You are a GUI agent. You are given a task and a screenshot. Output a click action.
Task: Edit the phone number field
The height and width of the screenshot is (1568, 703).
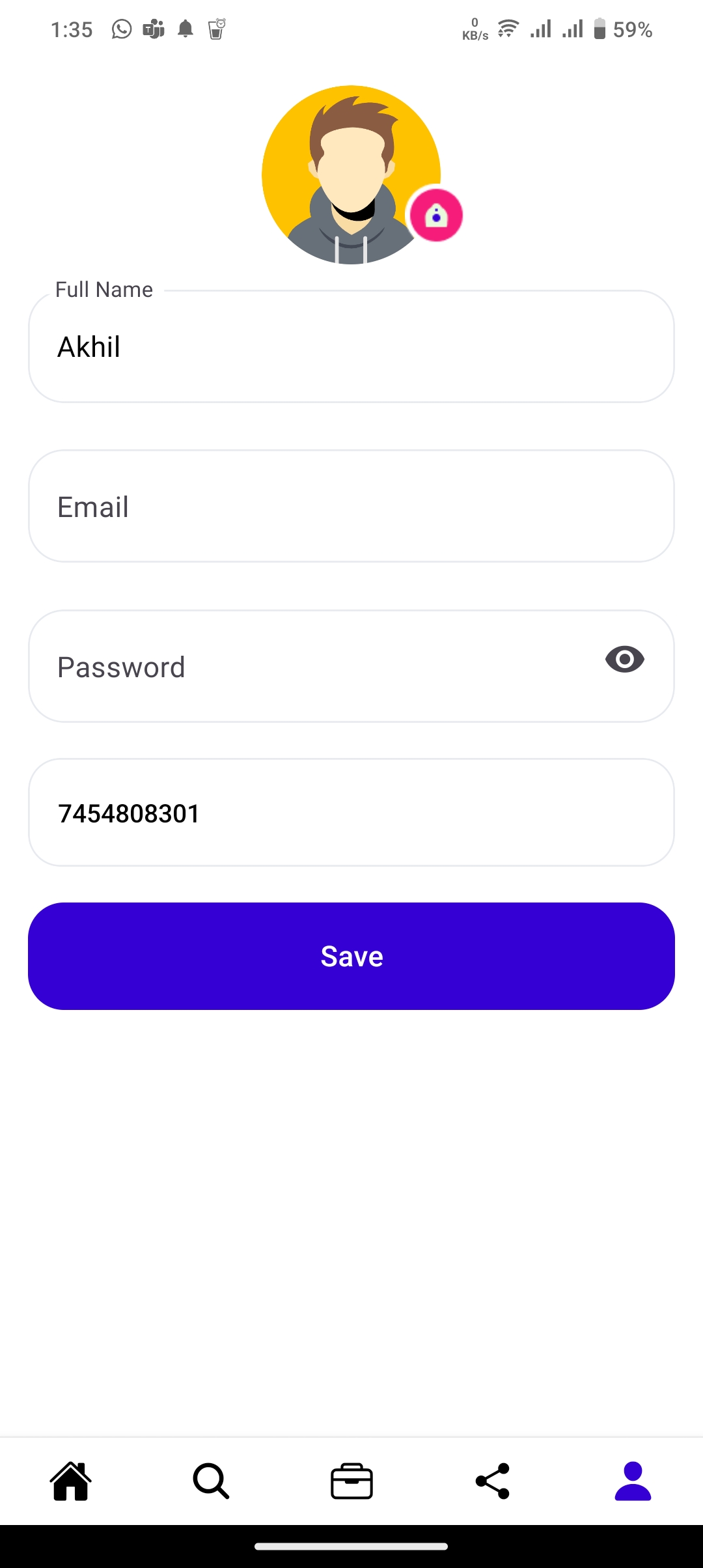coord(351,813)
